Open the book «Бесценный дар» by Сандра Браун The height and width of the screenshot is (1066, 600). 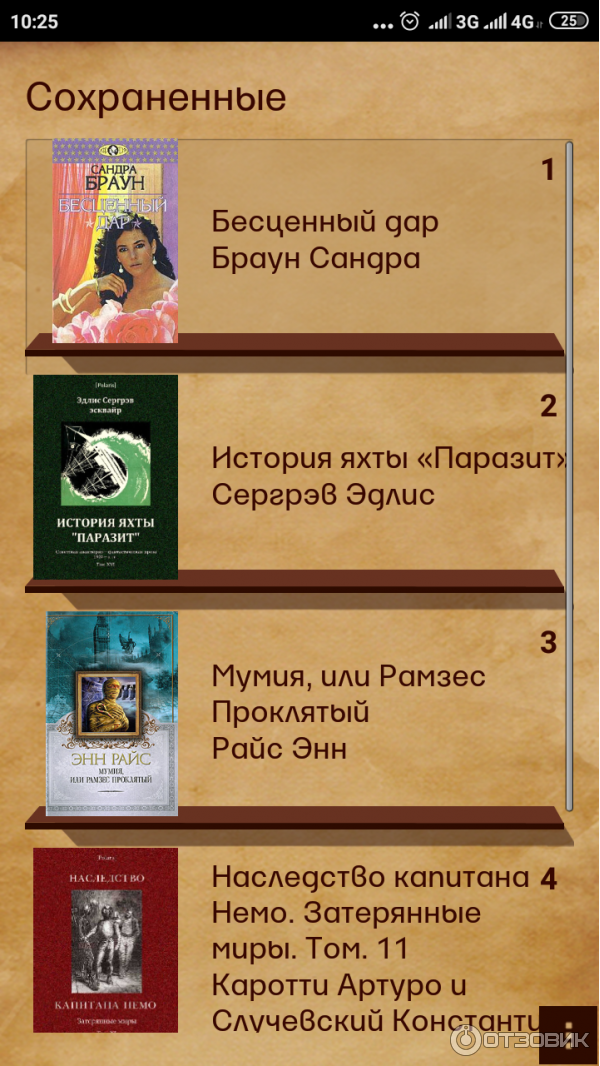click(x=325, y=240)
